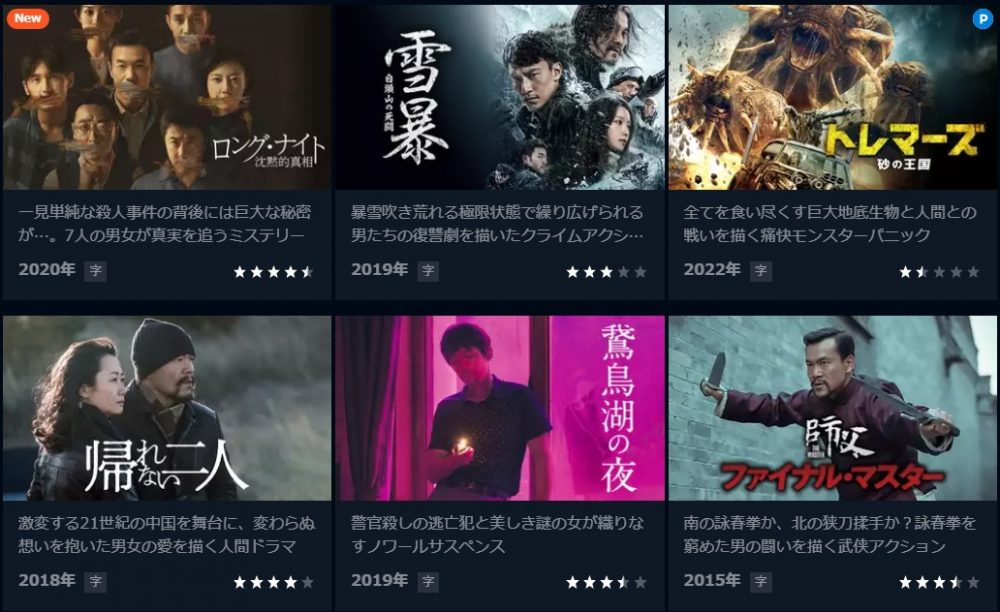Open the トレマーズ 砂の王国 card
The height and width of the screenshot is (612, 1000).
832,98
